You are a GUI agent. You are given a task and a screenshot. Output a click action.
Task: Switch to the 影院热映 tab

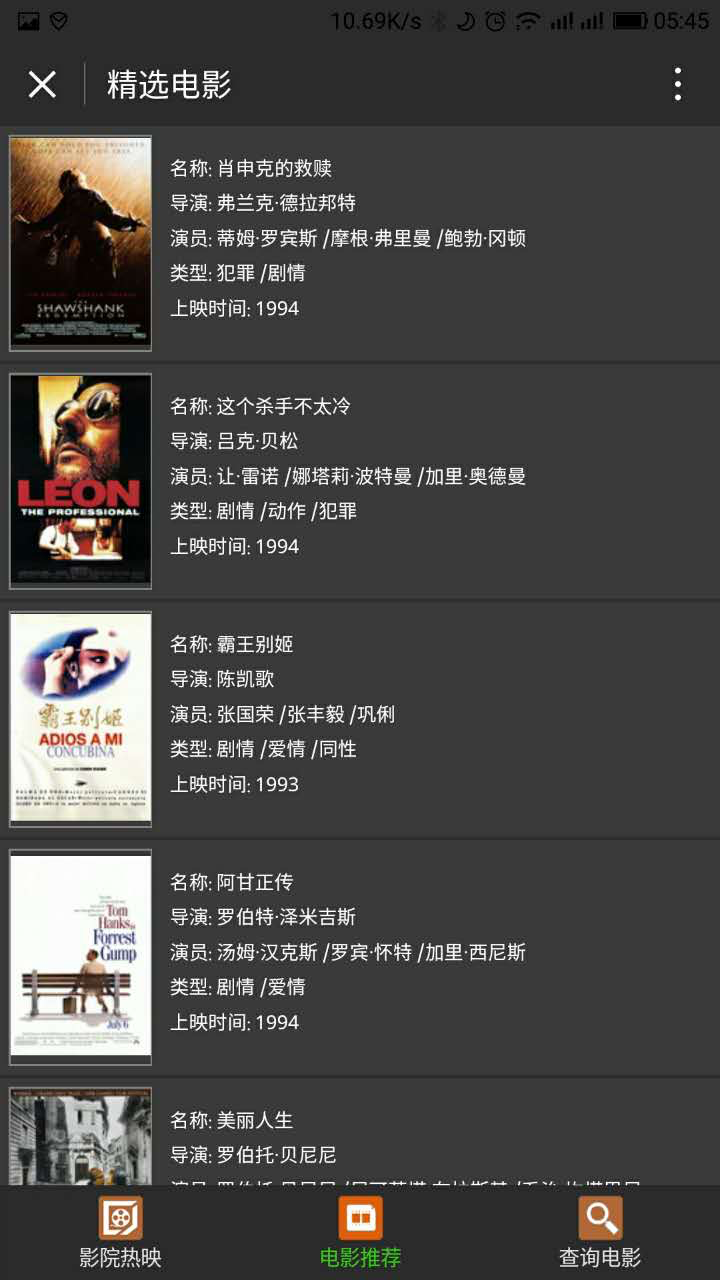coord(120,1233)
